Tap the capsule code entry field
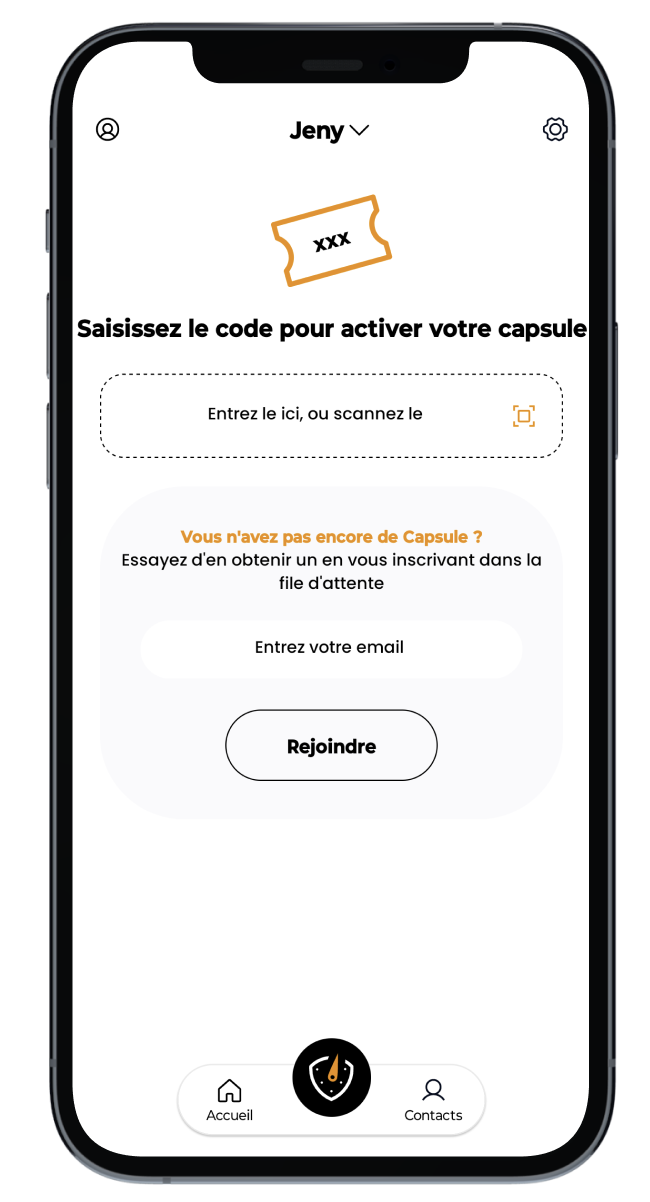 click(x=315, y=415)
